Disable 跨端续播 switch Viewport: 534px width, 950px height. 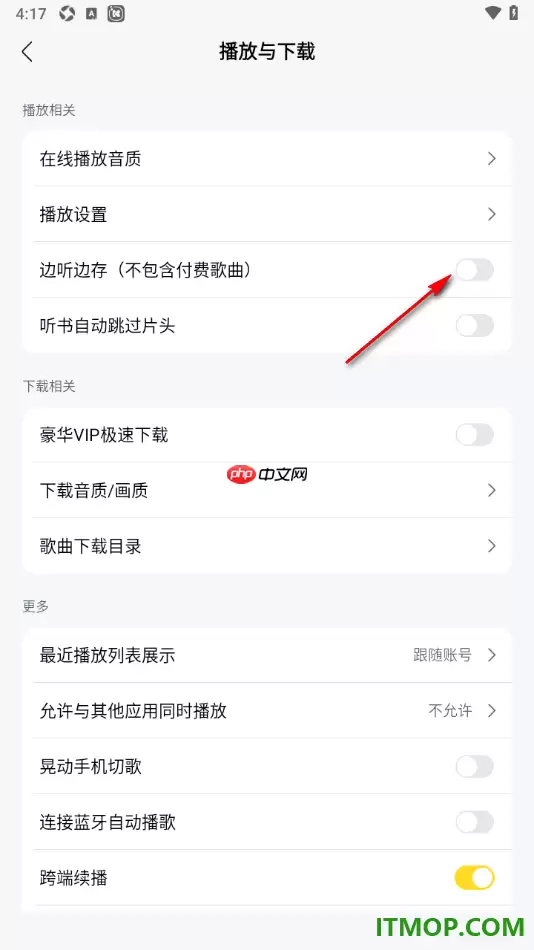pos(475,878)
